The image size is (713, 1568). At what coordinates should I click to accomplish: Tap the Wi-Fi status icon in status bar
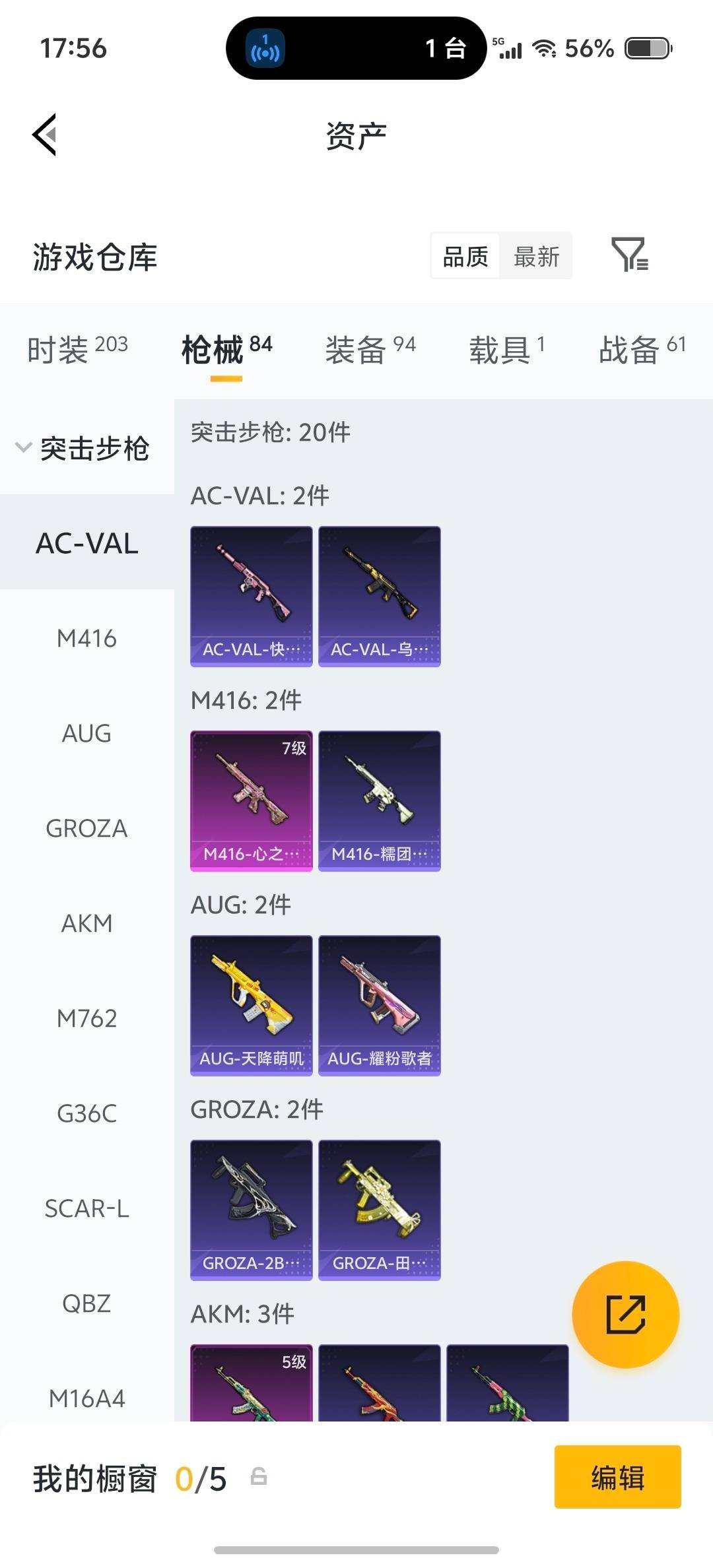pos(543,49)
